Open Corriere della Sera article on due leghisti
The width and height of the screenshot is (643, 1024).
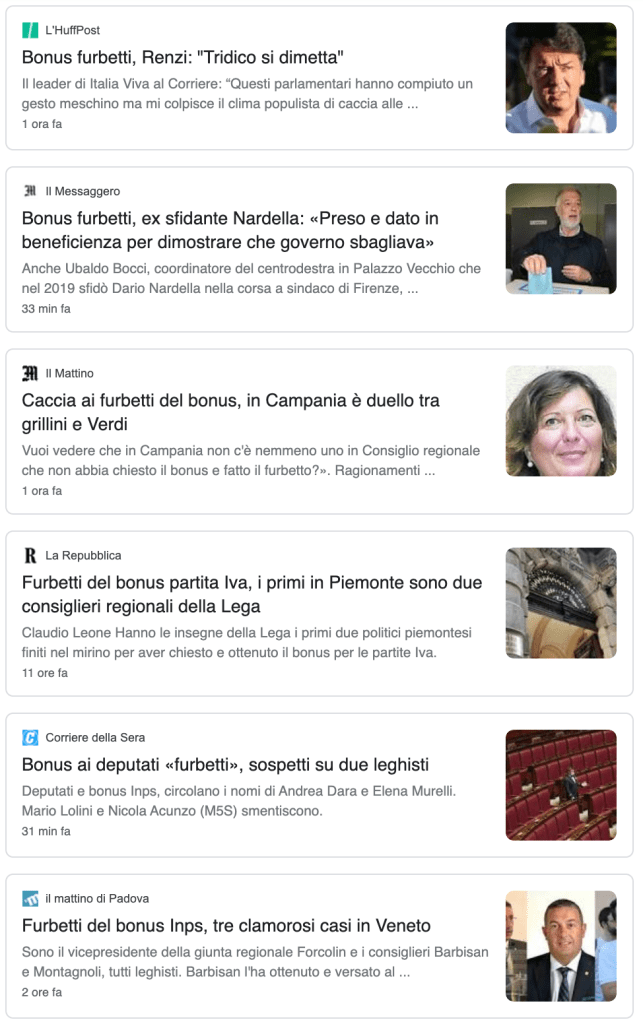[225, 765]
